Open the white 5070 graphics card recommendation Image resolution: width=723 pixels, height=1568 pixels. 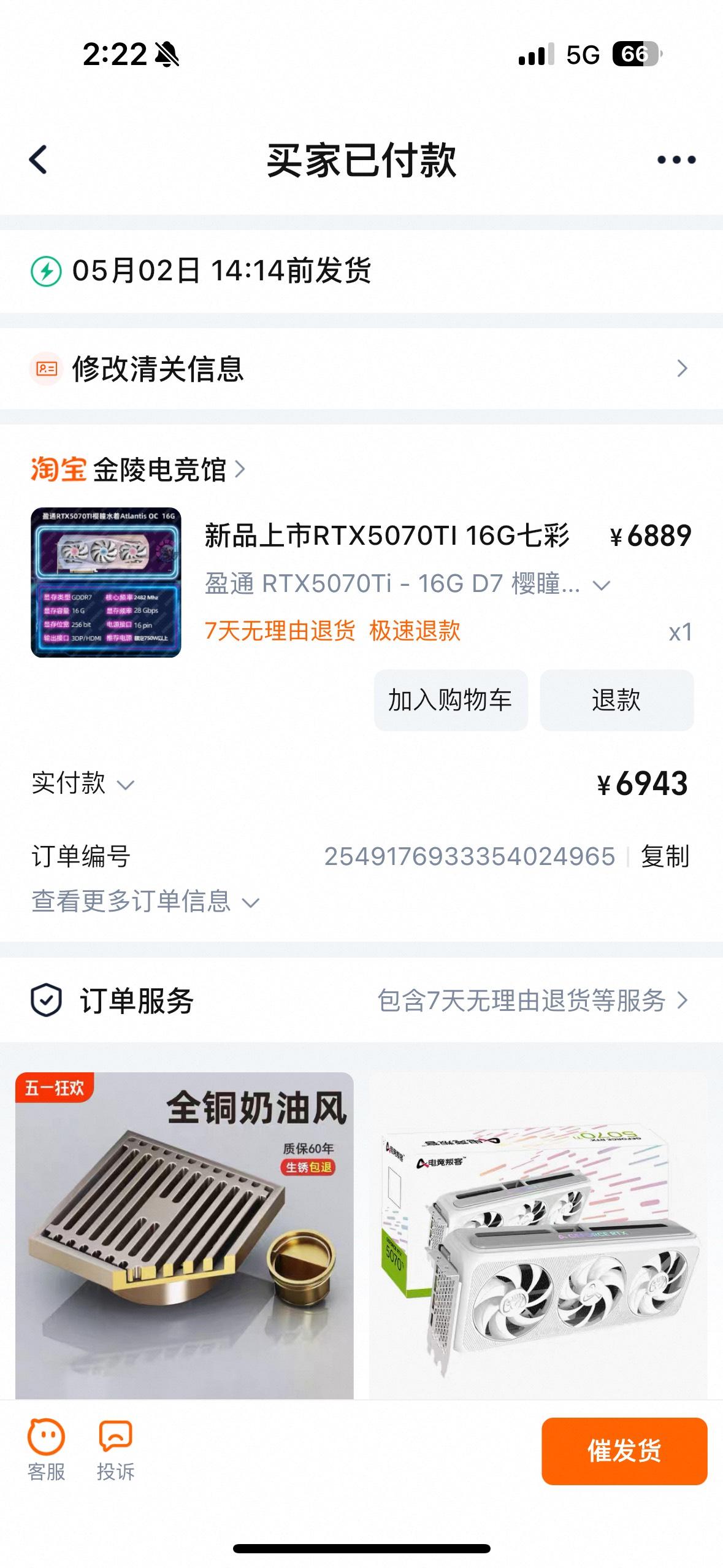538,1235
